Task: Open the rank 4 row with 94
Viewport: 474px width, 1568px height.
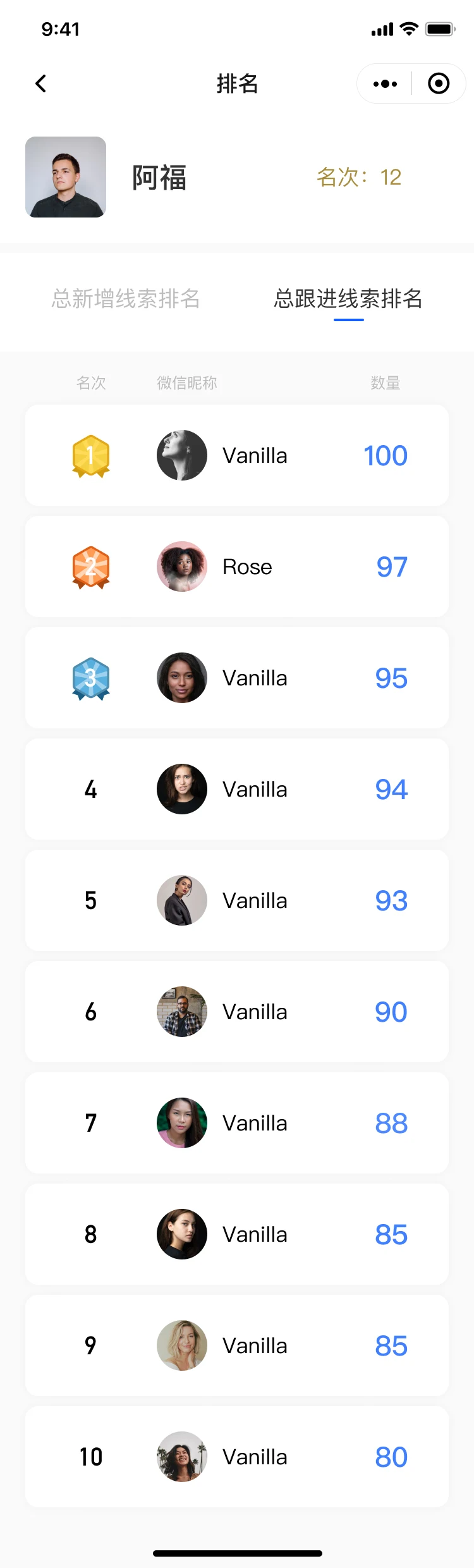Action: click(237, 789)
